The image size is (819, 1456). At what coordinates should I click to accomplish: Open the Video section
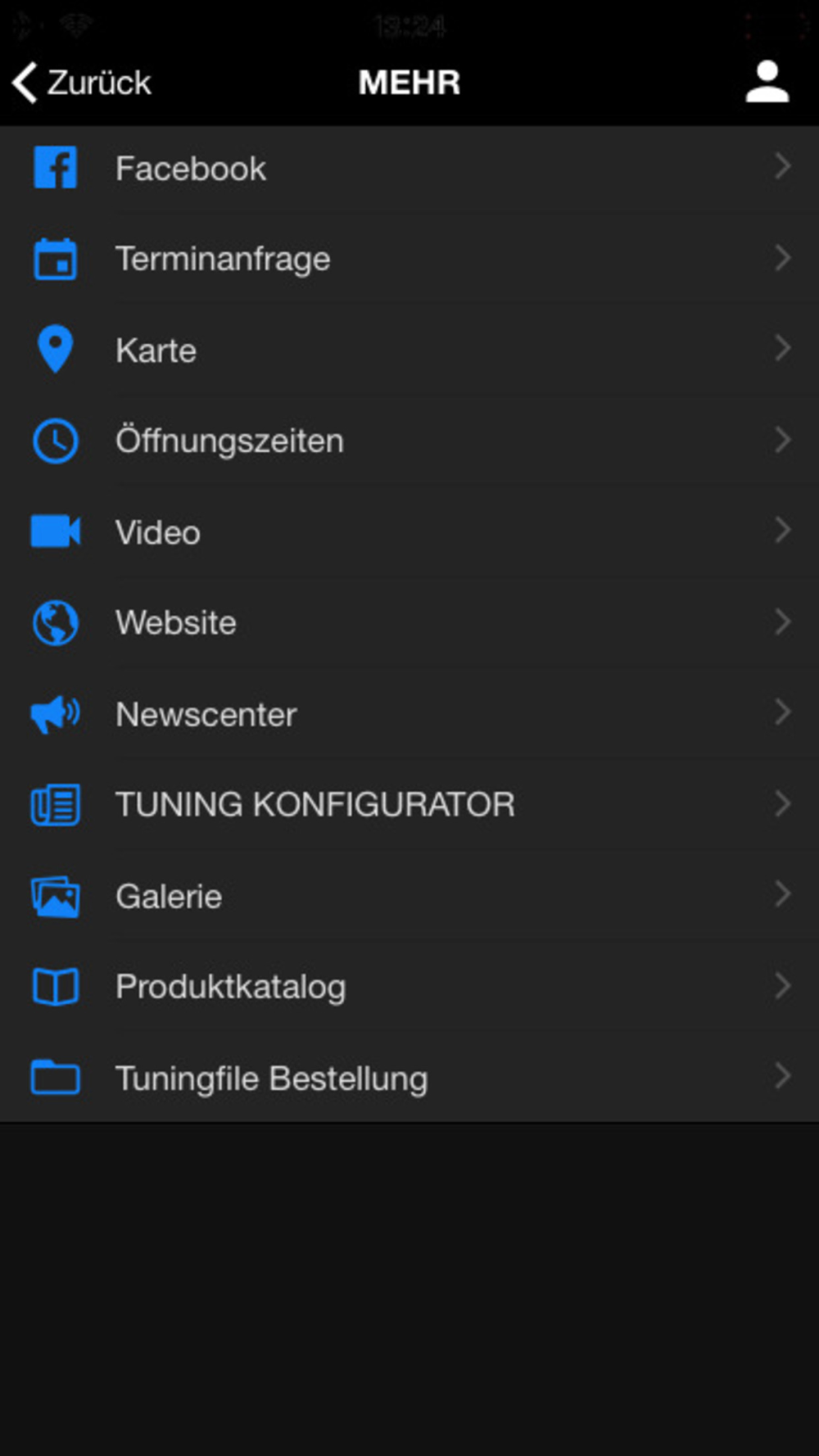pos(409,532)
